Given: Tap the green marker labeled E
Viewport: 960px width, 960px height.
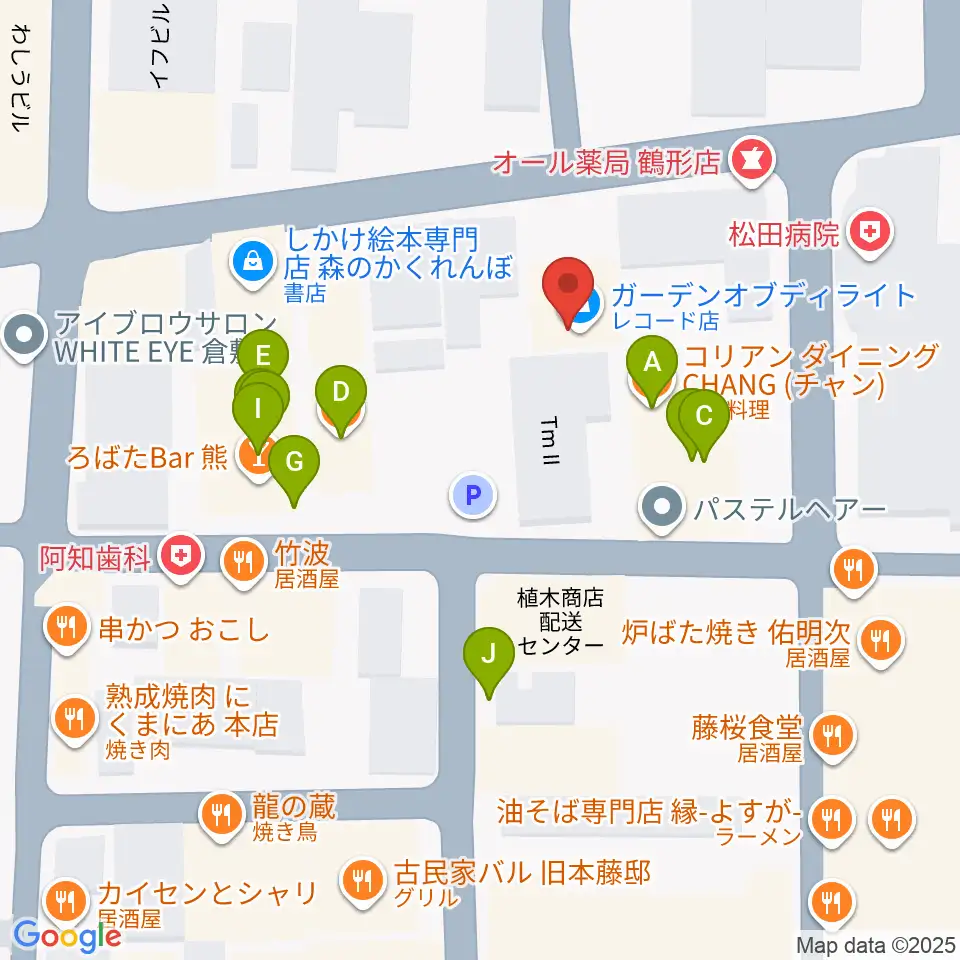Looking at the screenshot, I should pos(263,355).
